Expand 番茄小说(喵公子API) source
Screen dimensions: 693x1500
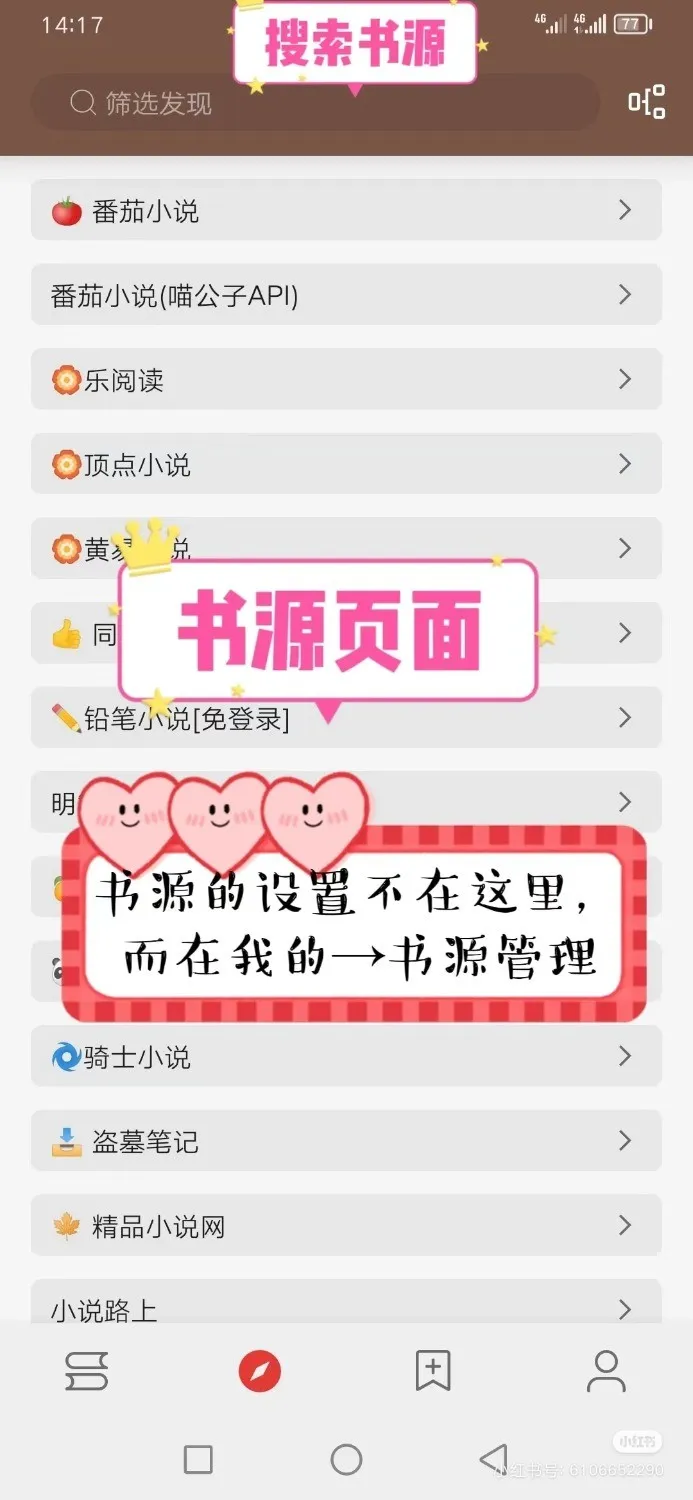point(346,295)
